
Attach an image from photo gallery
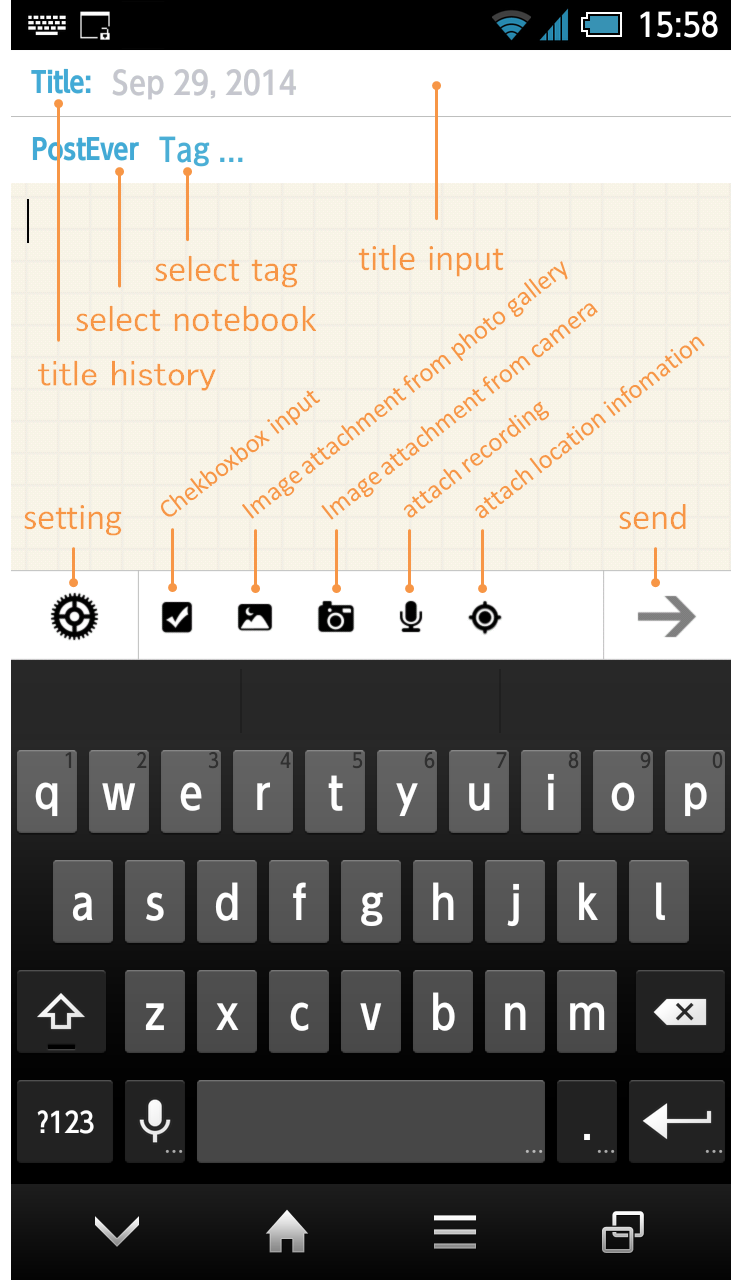click(255, 617)
